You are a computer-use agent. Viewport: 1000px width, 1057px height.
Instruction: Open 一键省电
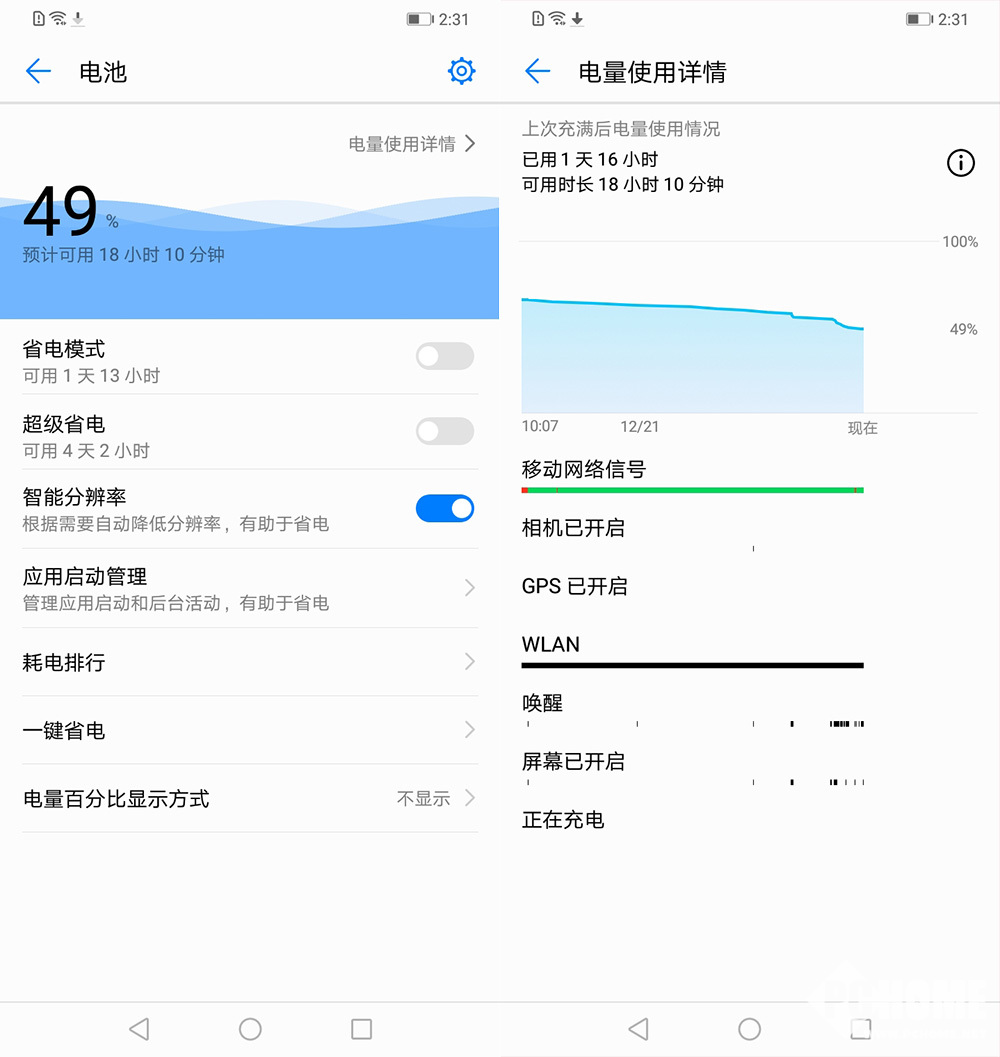tap(249, 730)
